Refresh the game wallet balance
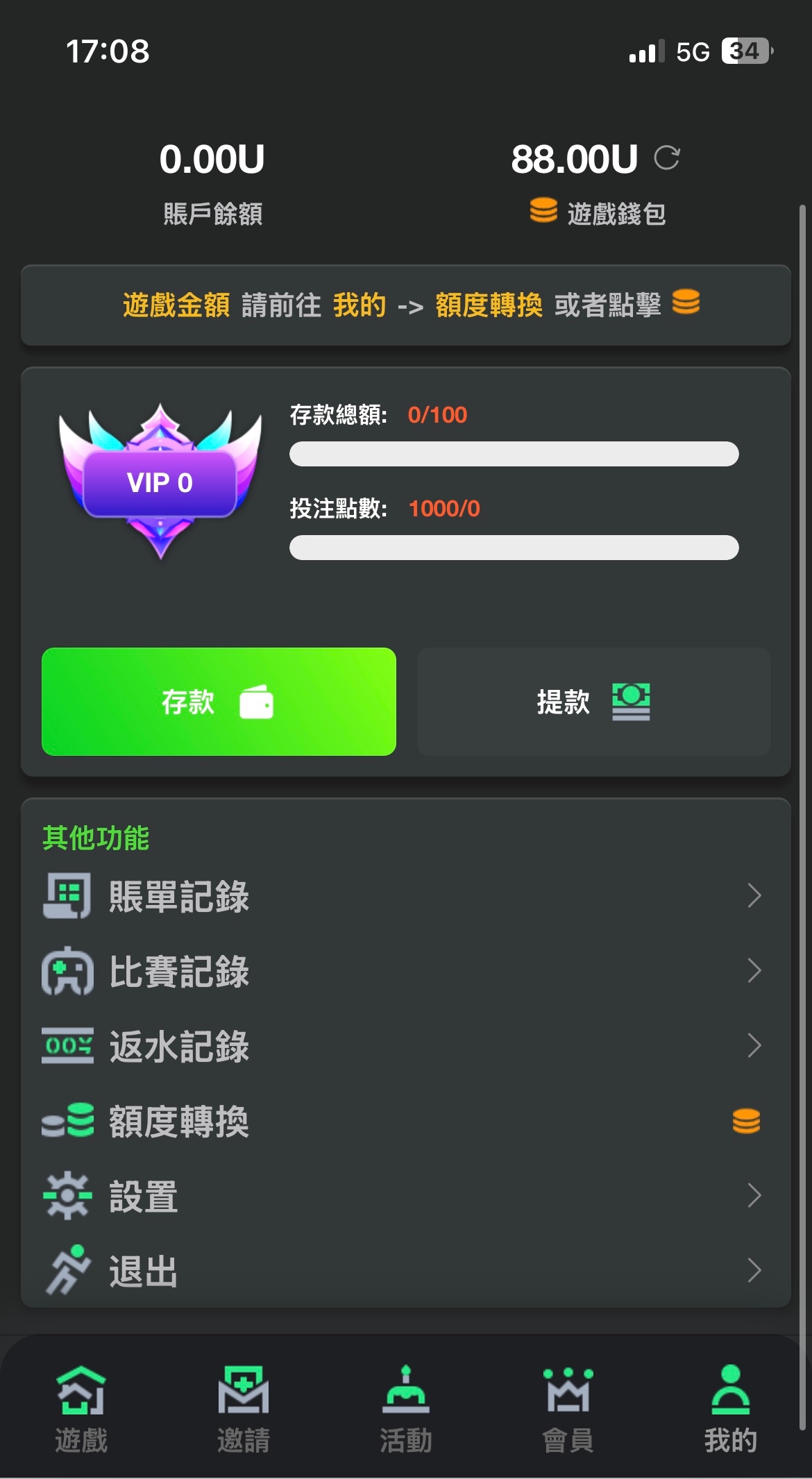812x1479 pixels. [667, 158]
